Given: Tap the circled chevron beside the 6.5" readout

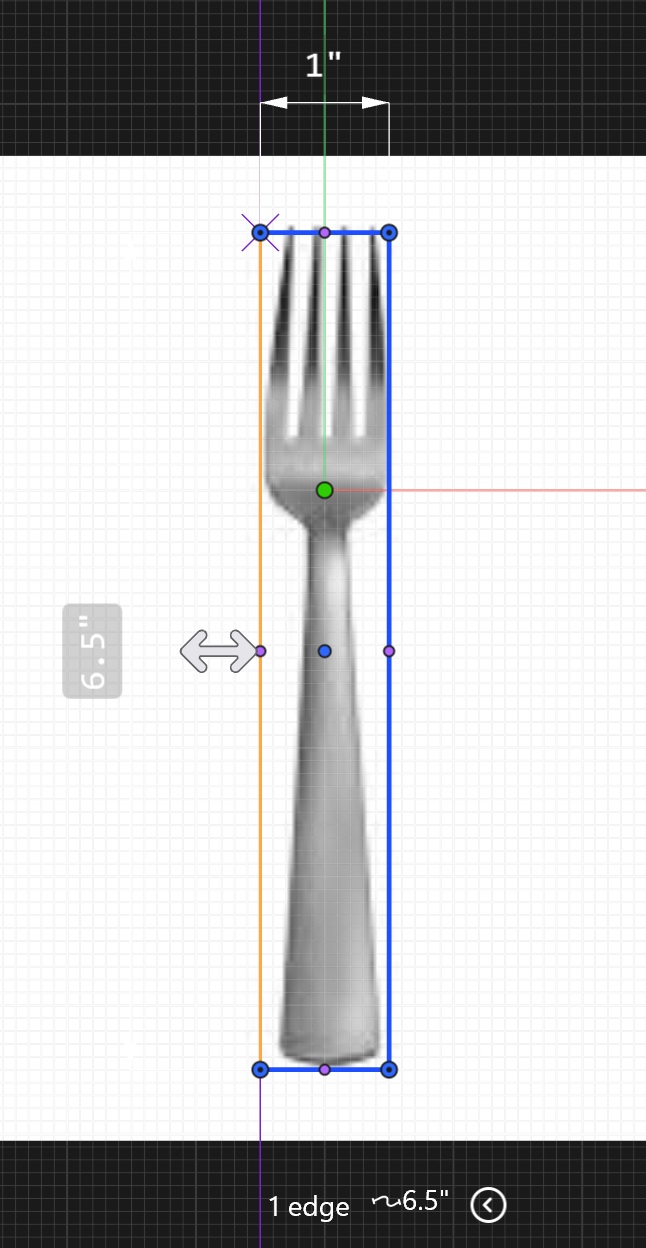Looking at the screenshot, I should (x=488, y=1205).
